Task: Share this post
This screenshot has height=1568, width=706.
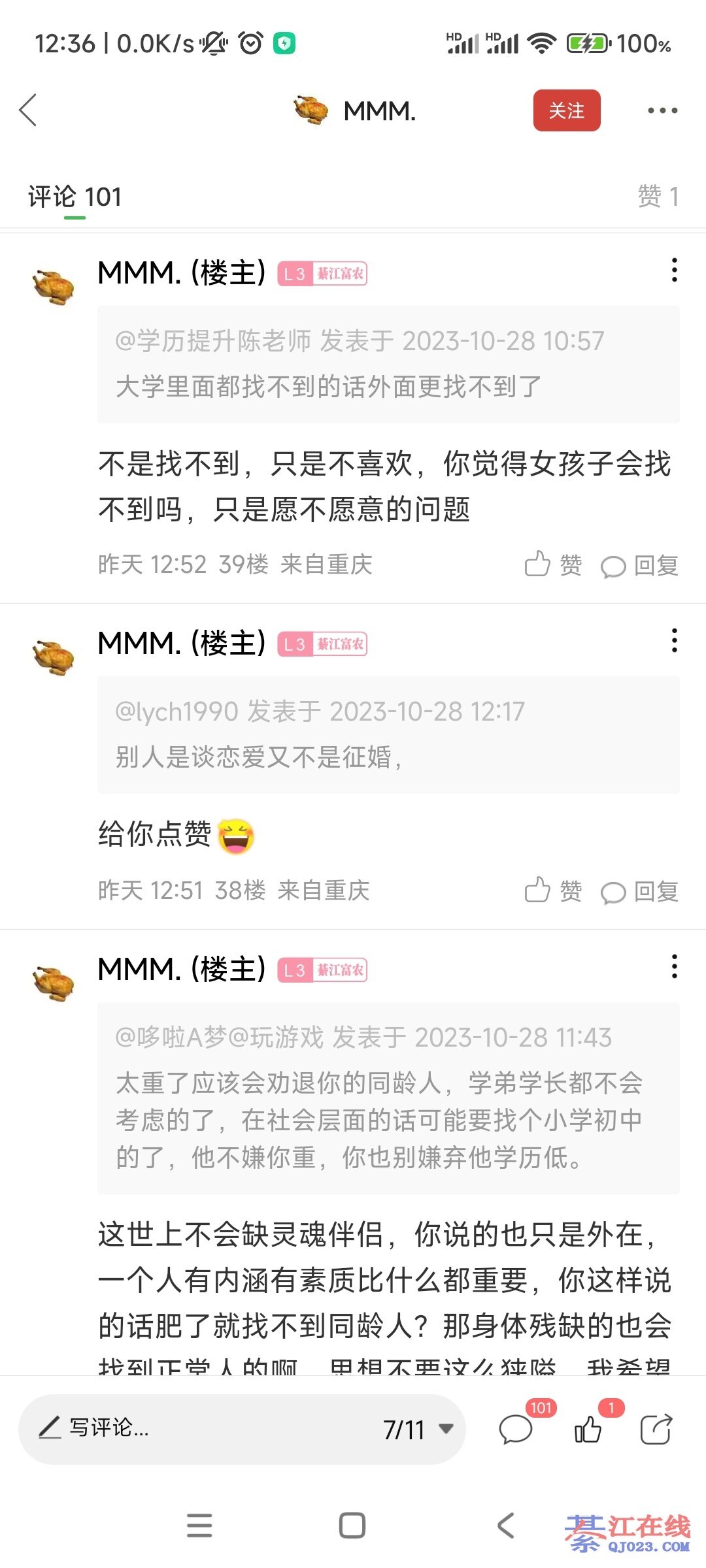Action: (656, 1429)
